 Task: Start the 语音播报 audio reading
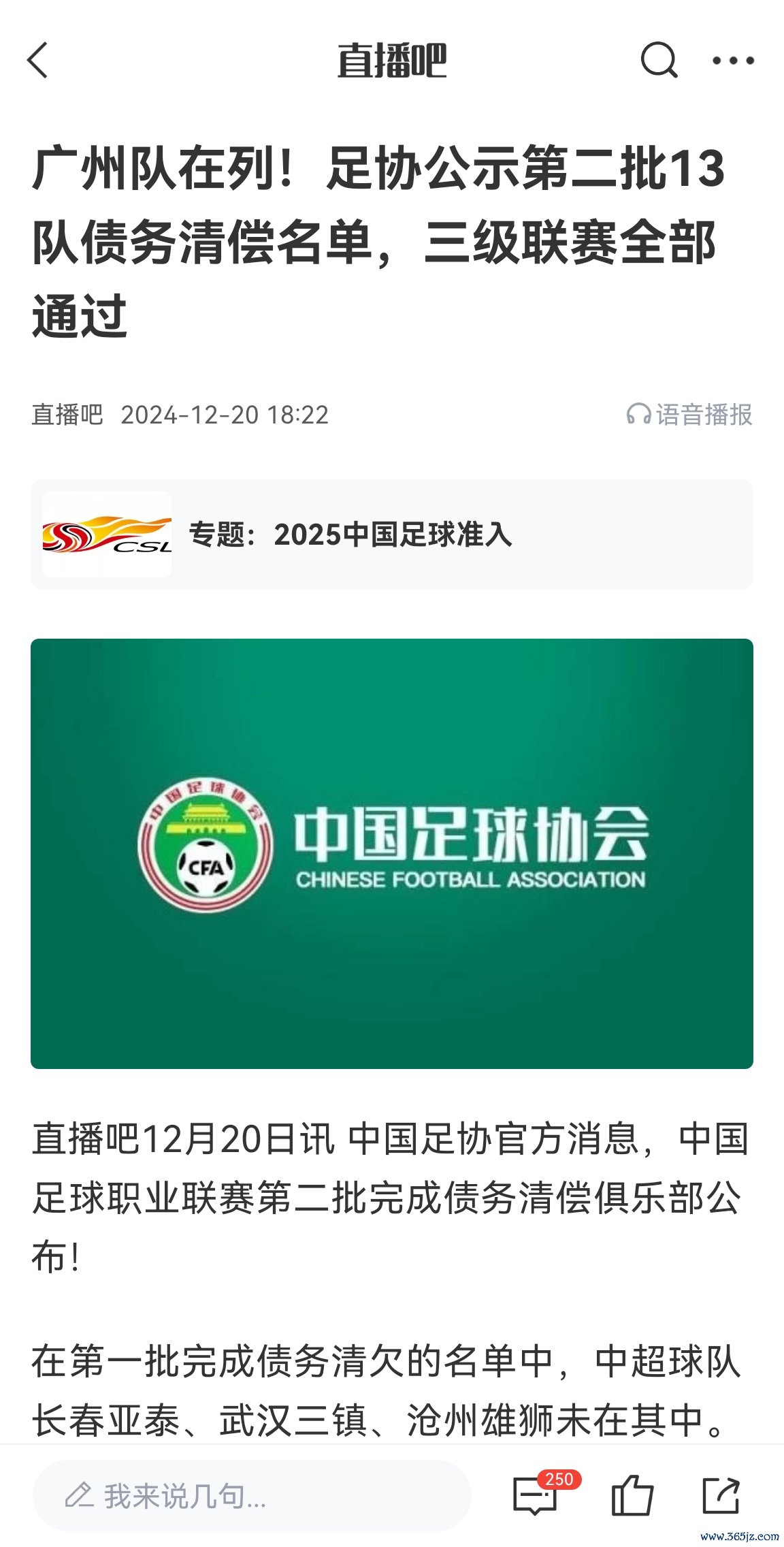click(689, 415)
